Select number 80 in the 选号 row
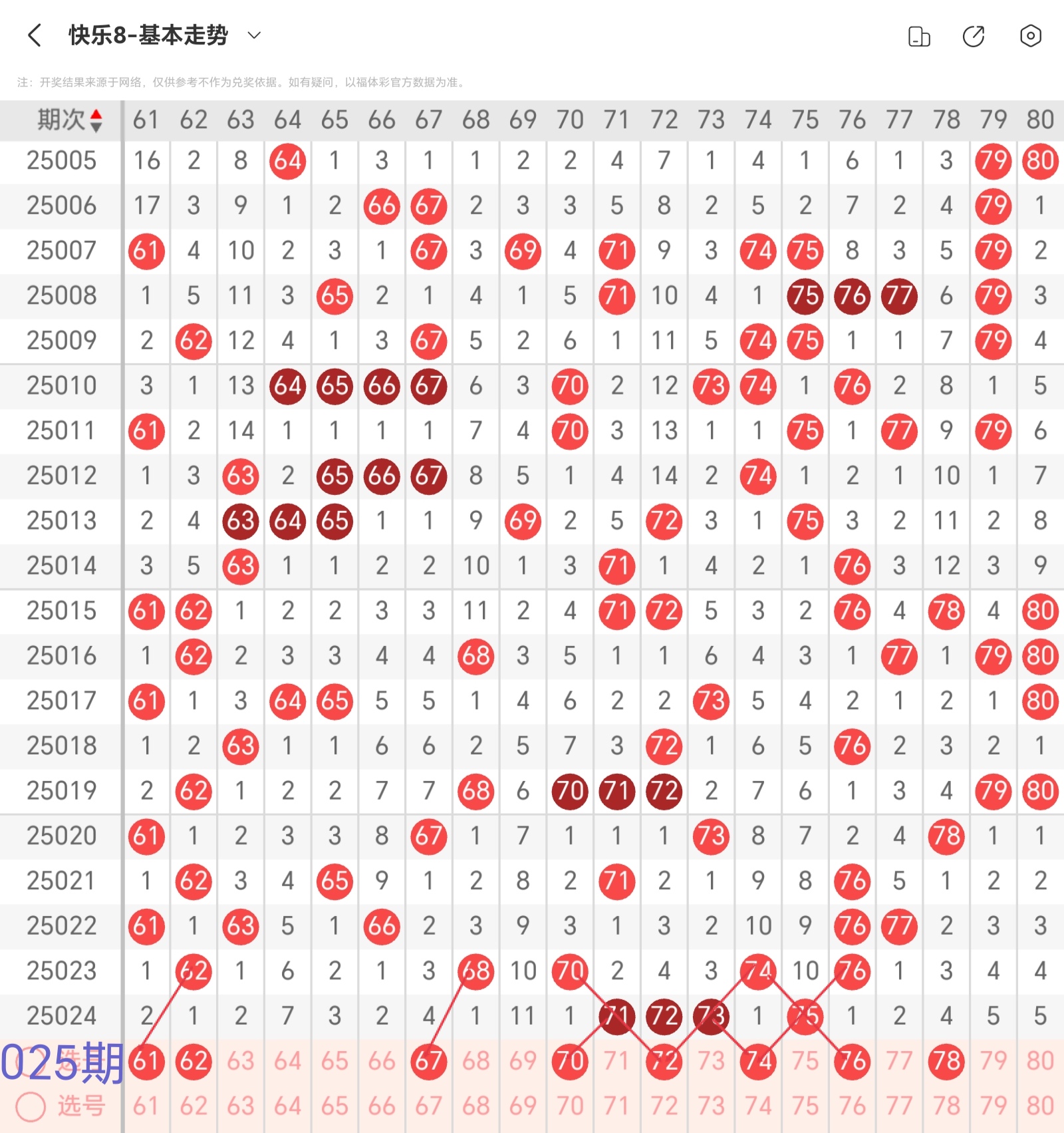Image resolution: width=1064 pixels, height=1133 pixels. tap(1040, 1106)
